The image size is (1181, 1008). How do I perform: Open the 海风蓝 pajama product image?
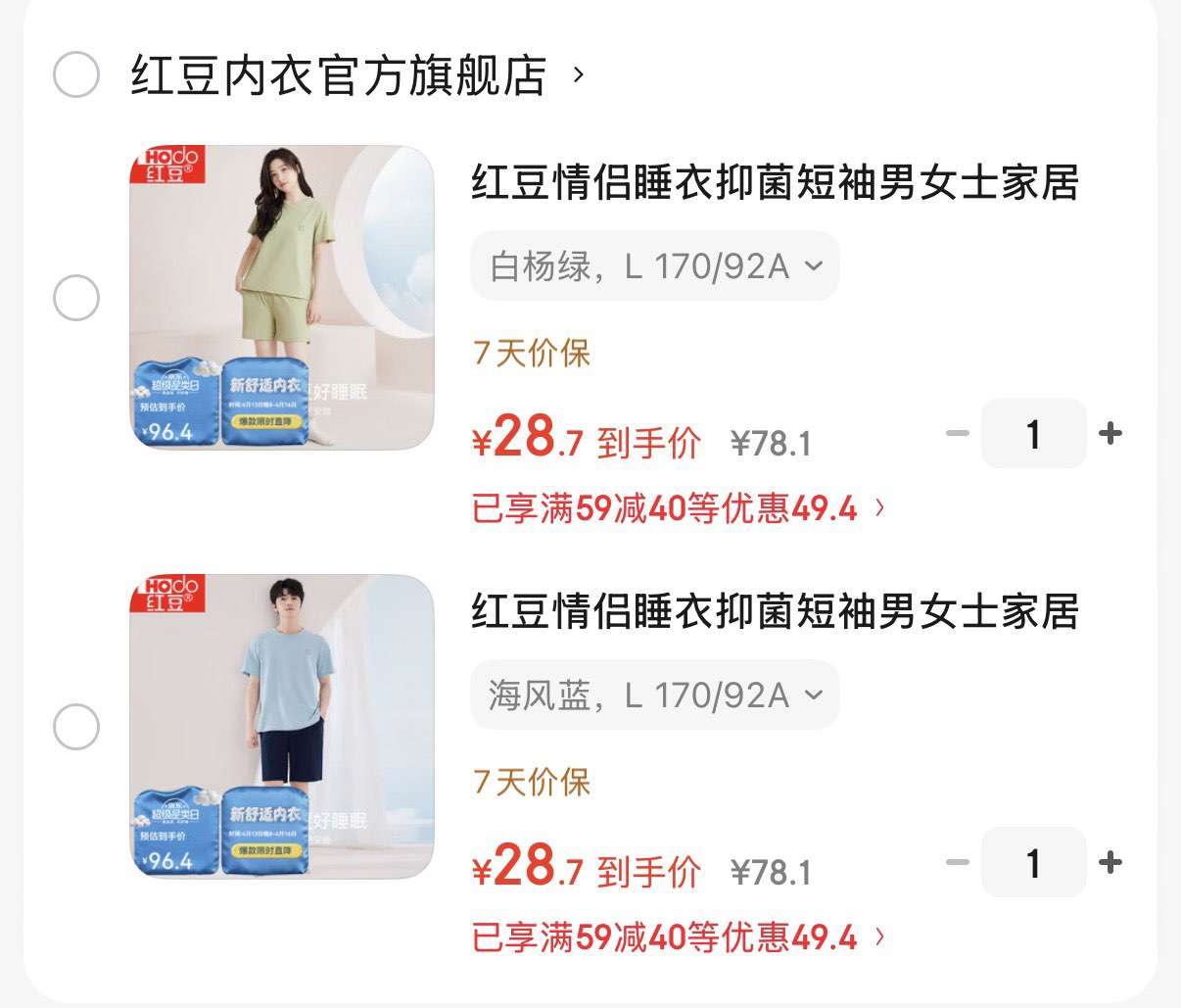282,726
